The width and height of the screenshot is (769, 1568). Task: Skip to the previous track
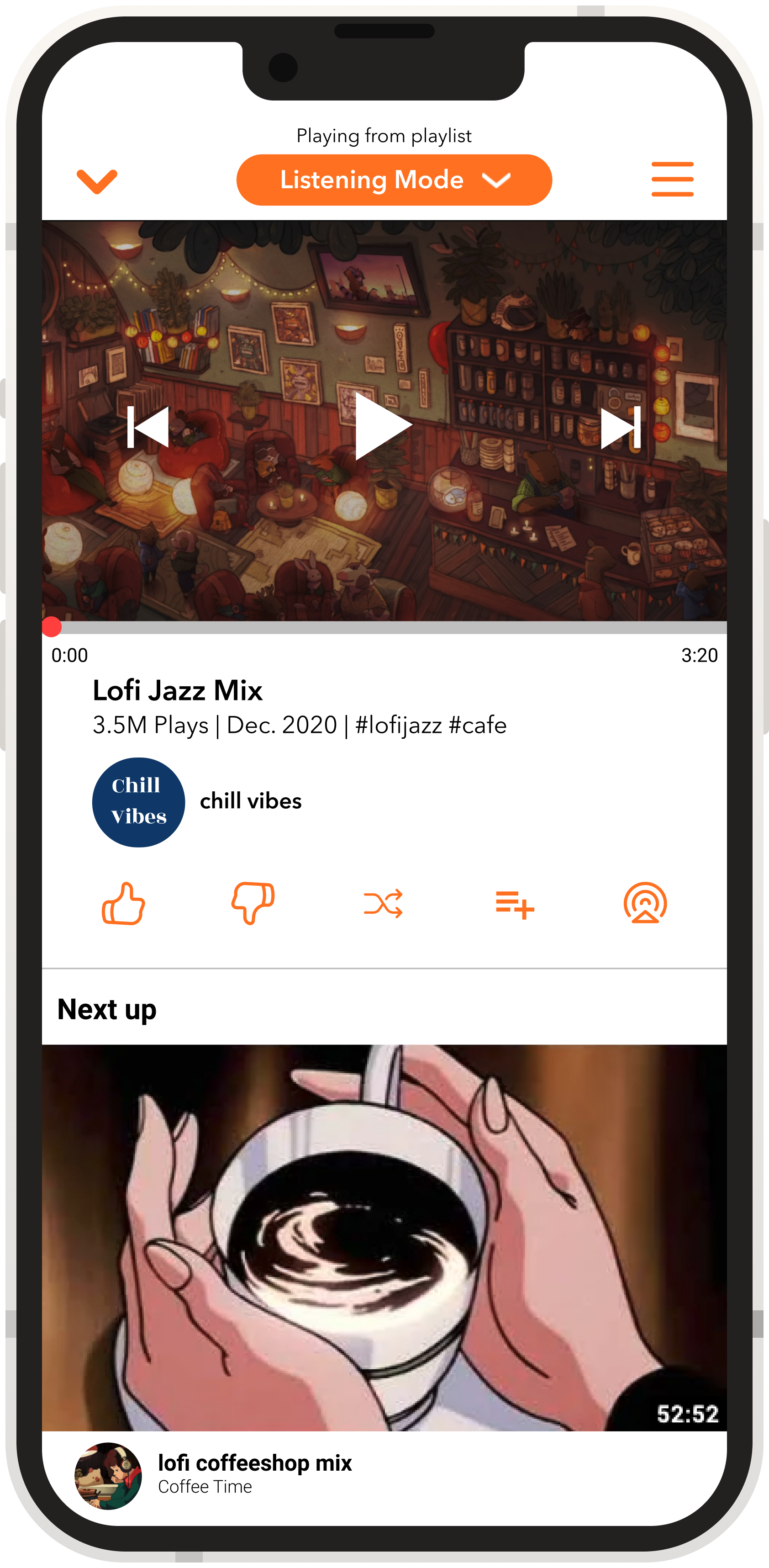point(148,427)
